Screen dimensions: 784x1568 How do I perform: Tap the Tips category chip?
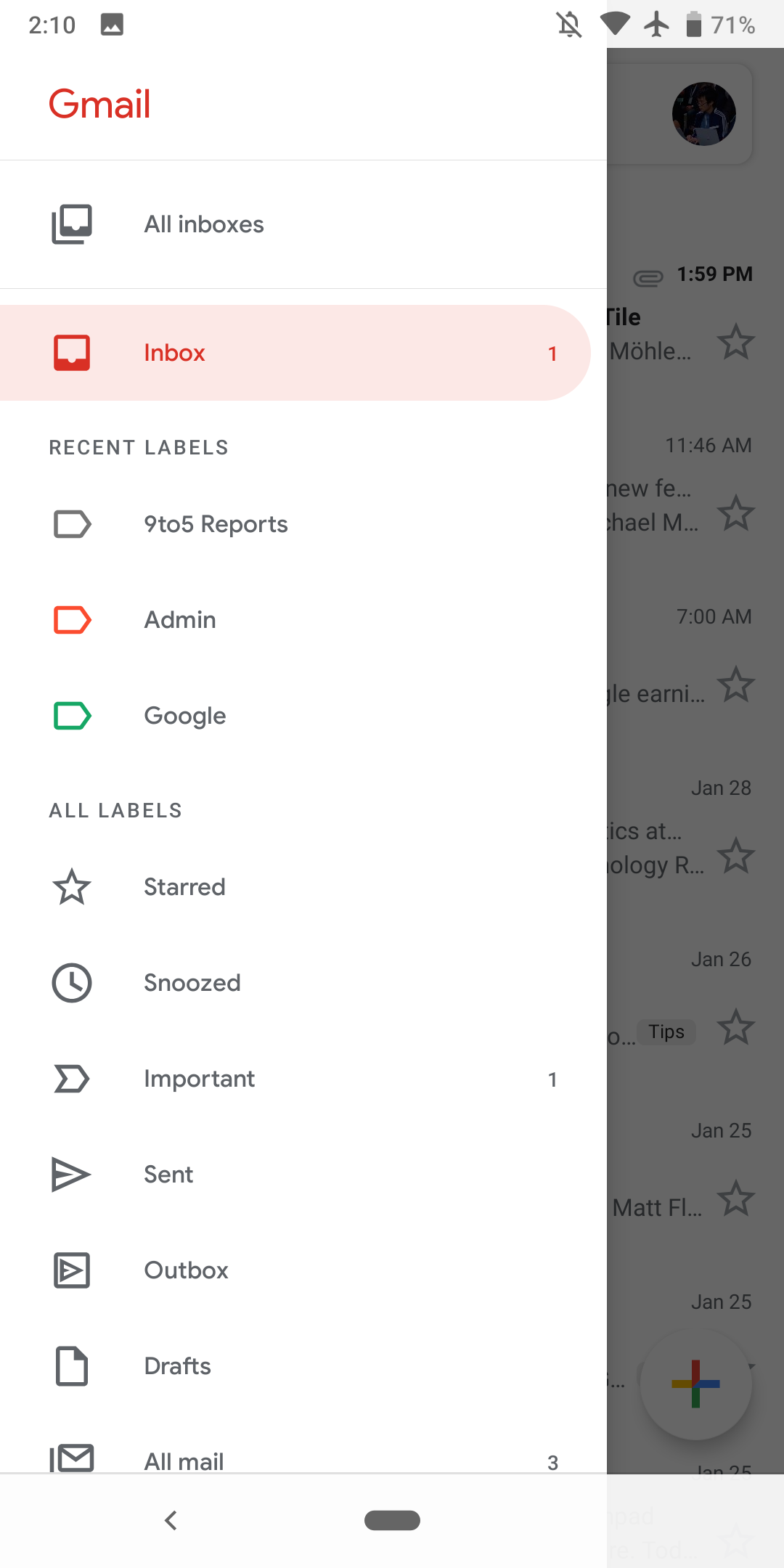pyautogui.click(x=666, y=1032)
